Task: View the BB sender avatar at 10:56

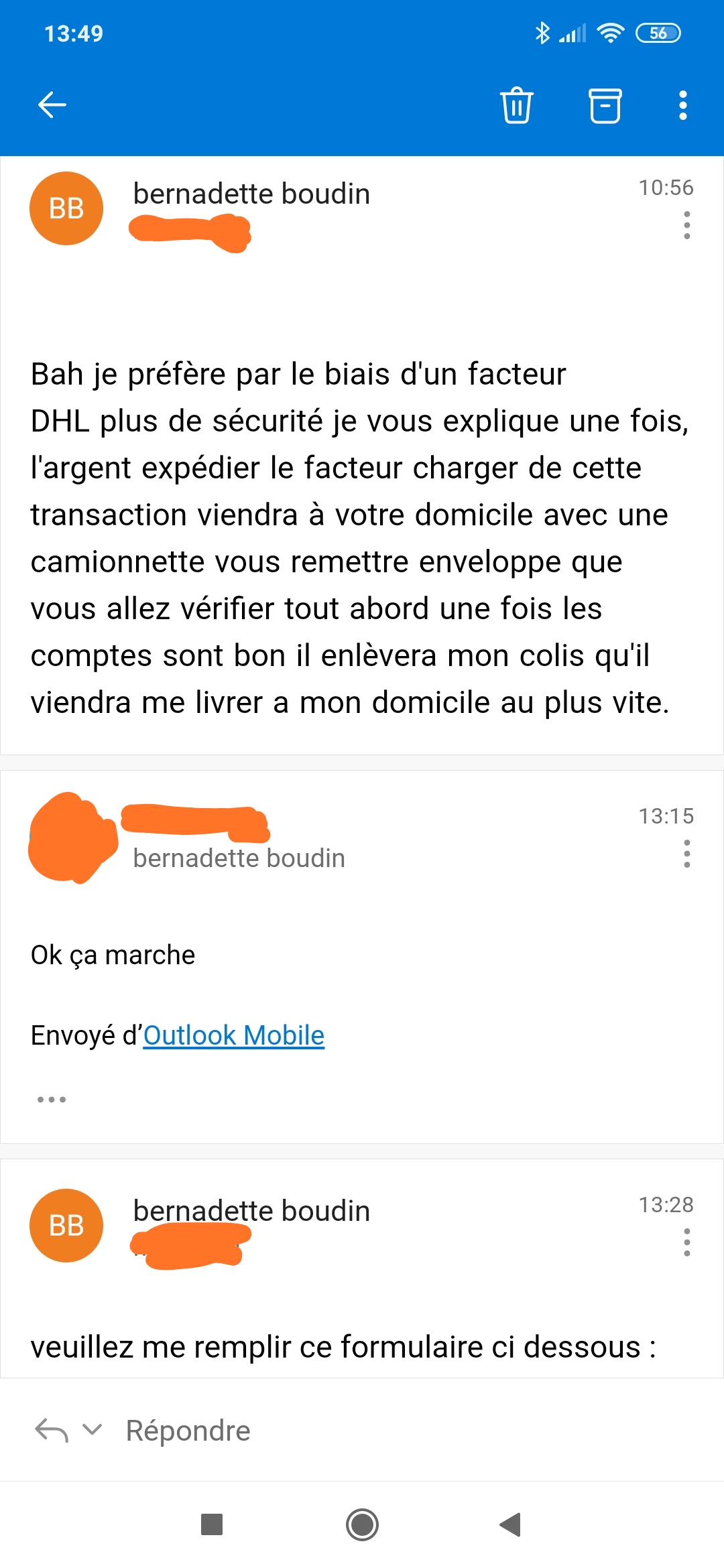Action: click(66, 208)
